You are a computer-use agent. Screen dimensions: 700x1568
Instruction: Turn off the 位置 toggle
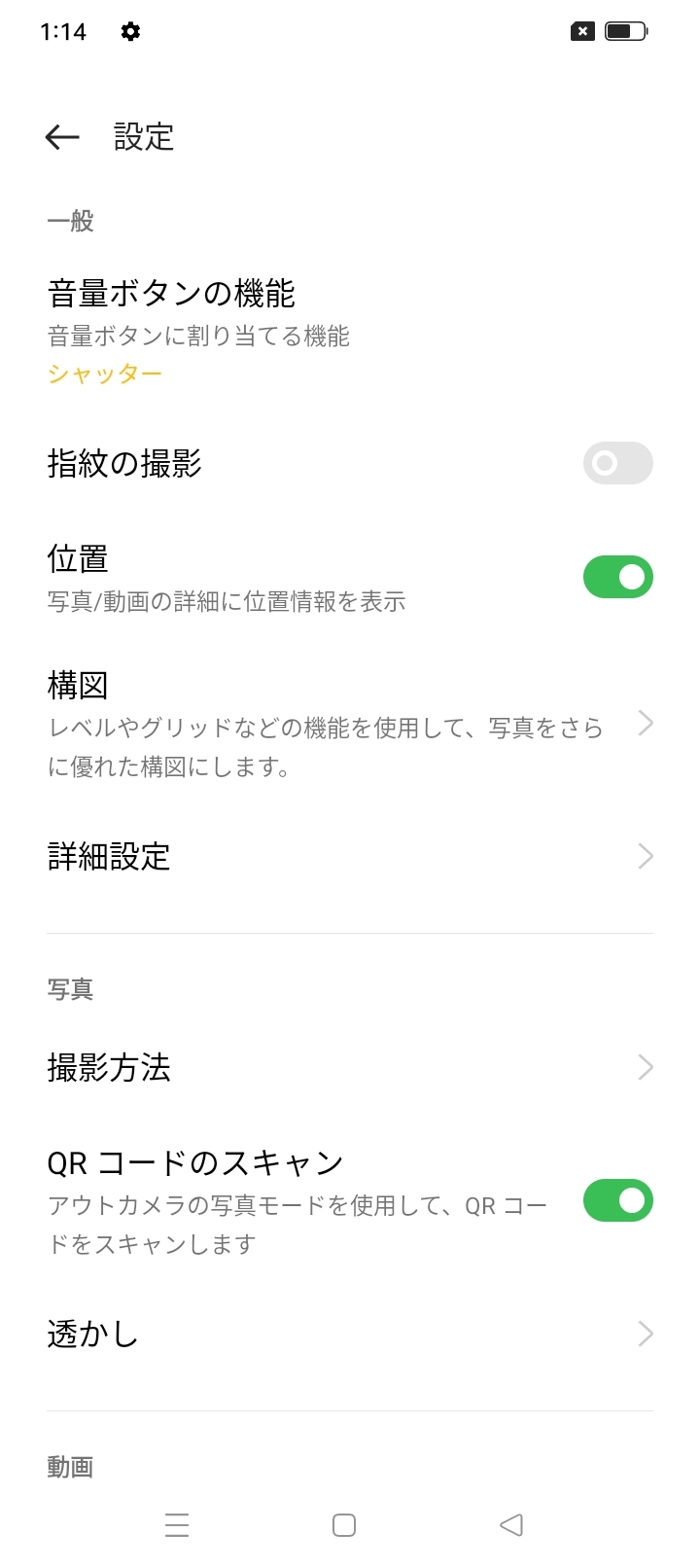pos(617,577)
